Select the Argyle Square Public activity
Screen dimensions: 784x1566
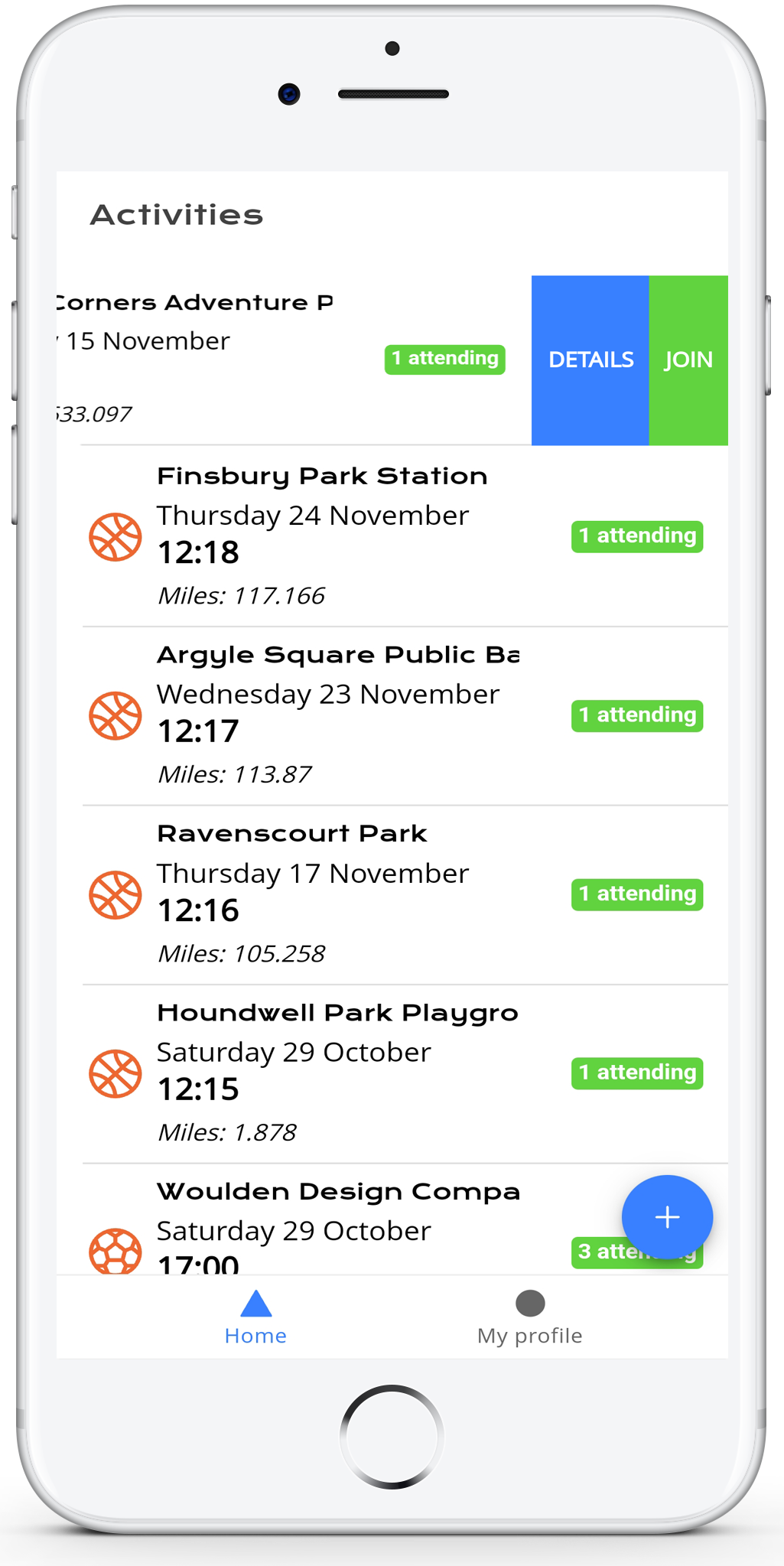click(405, 716)
